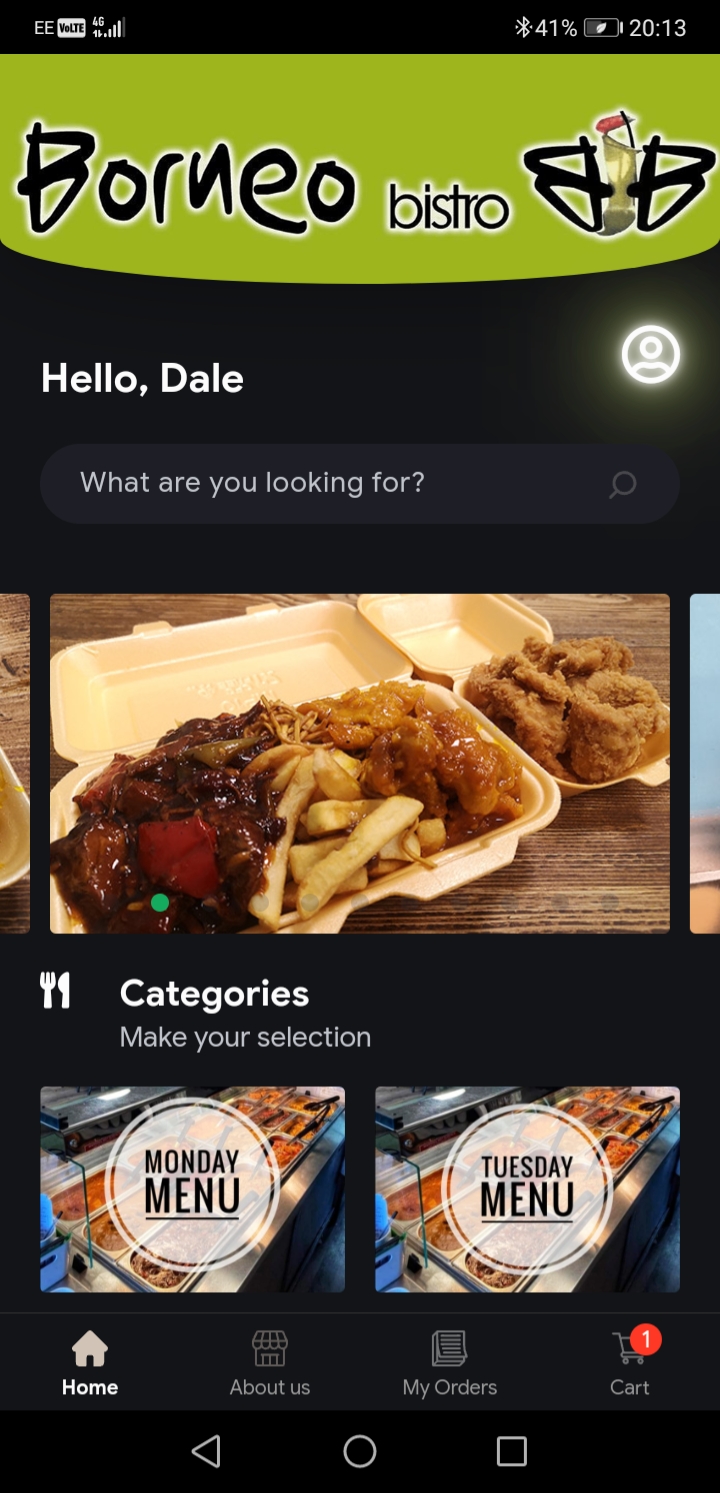The height and width of the screenshot is (1493, 720).
Task: Switch to the About us tab
Action: [270, 1363]
